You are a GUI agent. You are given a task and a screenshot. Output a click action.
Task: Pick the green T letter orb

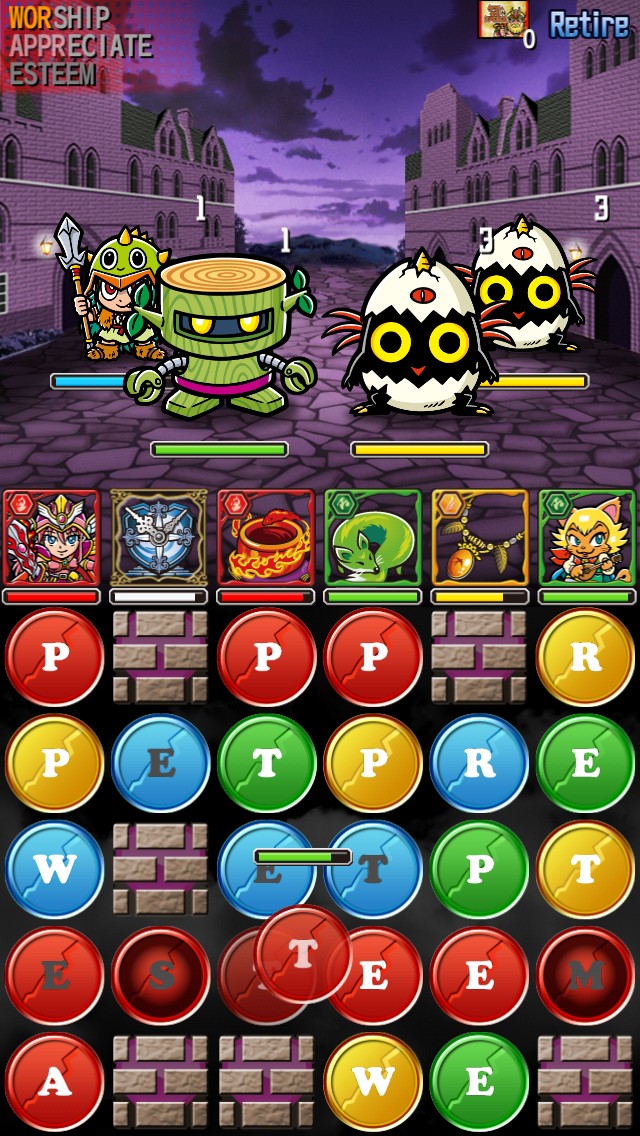[x=267, y=763]
